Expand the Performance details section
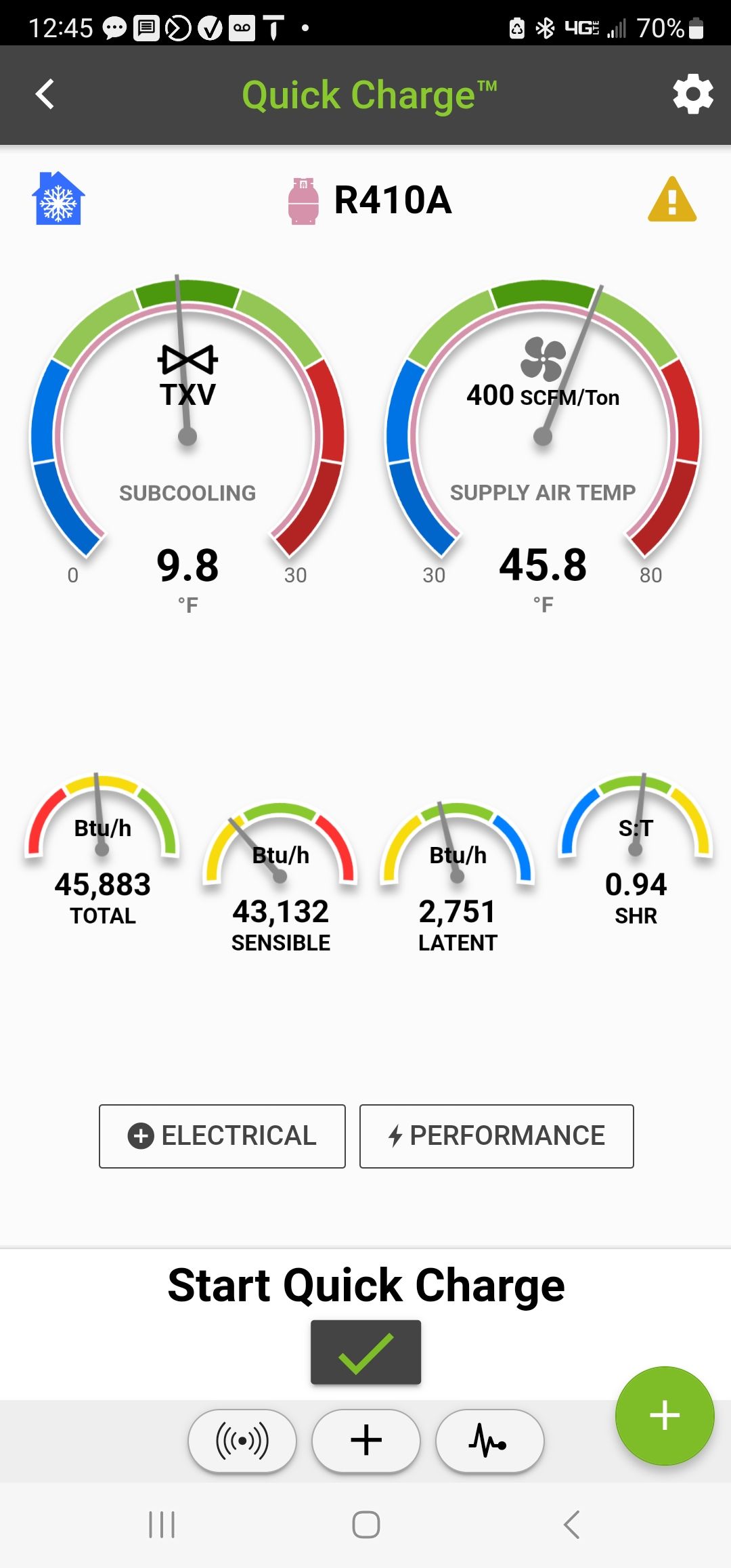The width and height of the screenshot is (731, 1568). (x=496, y=1135)
